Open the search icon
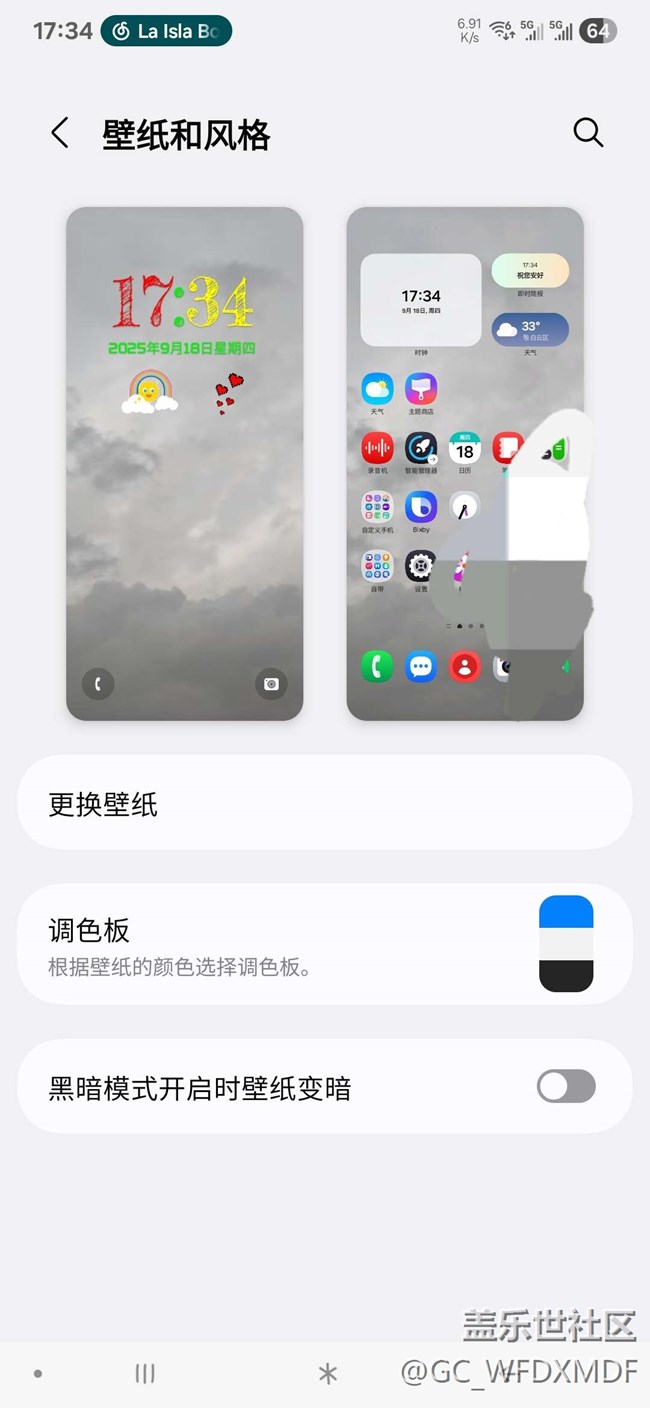Viewport: 650px width, 1408px height. pyautogui.click(x=588, y=132)
